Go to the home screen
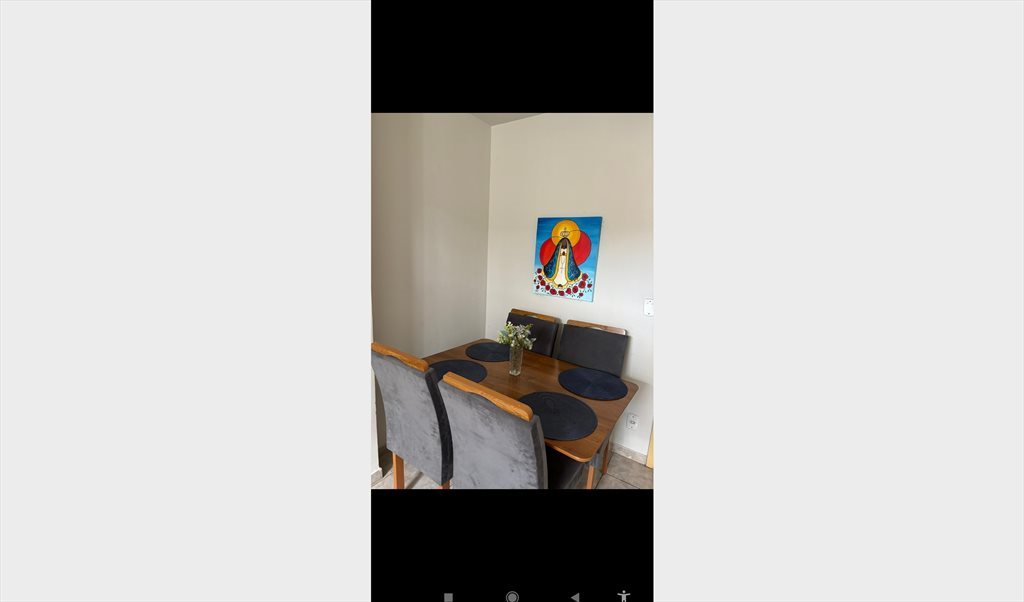The height and width of the screenshot is (602, 1024). 512,596
